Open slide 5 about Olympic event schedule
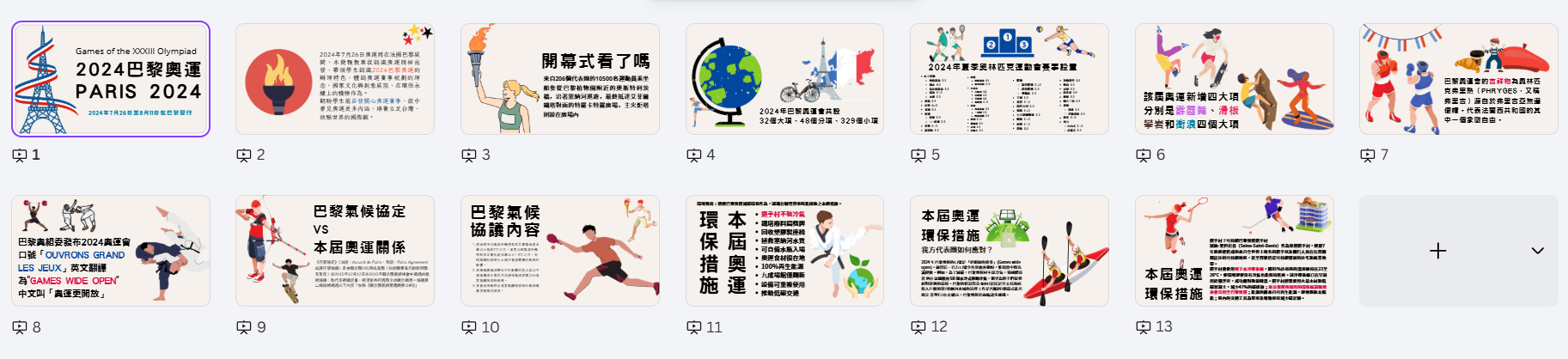The image size is (1568, 359). tap(1010, 79)
